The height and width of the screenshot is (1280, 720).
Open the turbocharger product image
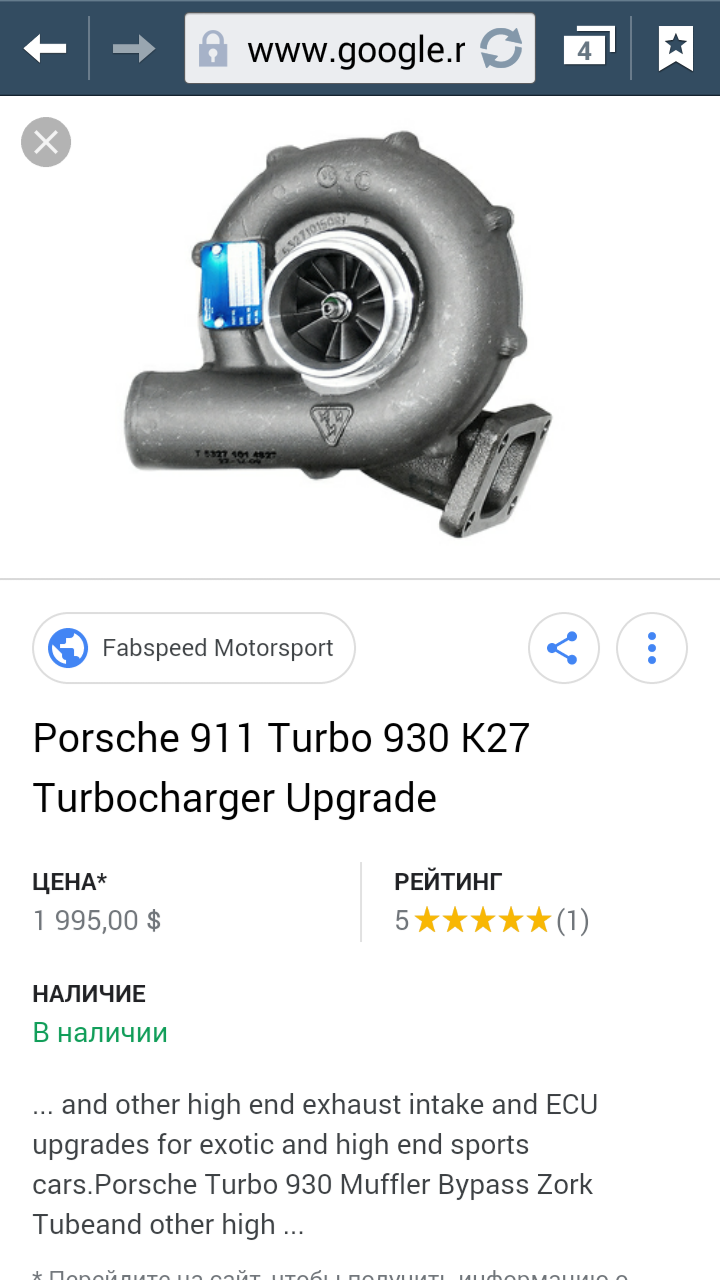340,335
